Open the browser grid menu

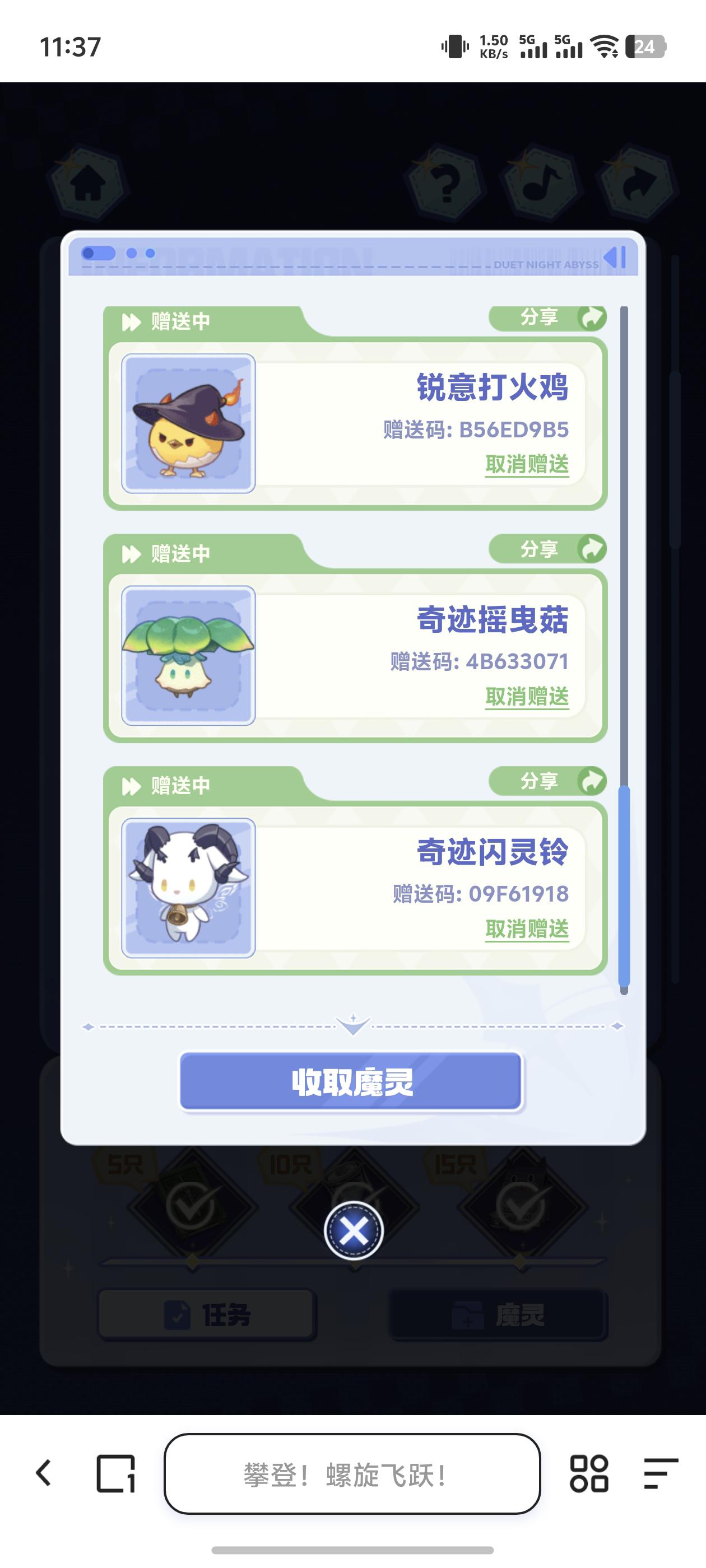click(588, 1473)
